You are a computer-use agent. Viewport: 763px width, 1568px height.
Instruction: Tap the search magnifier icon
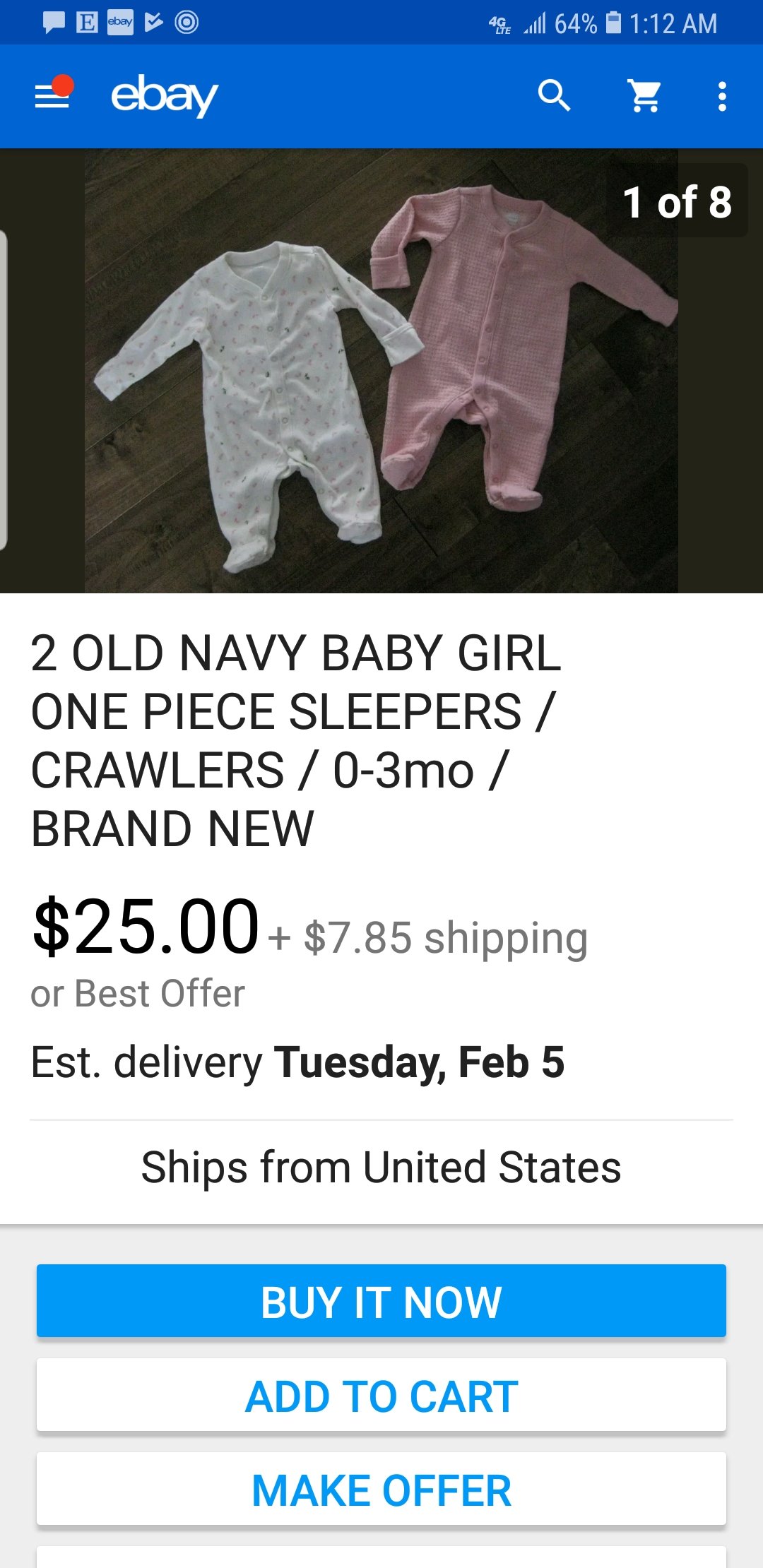tap(554, 96)
